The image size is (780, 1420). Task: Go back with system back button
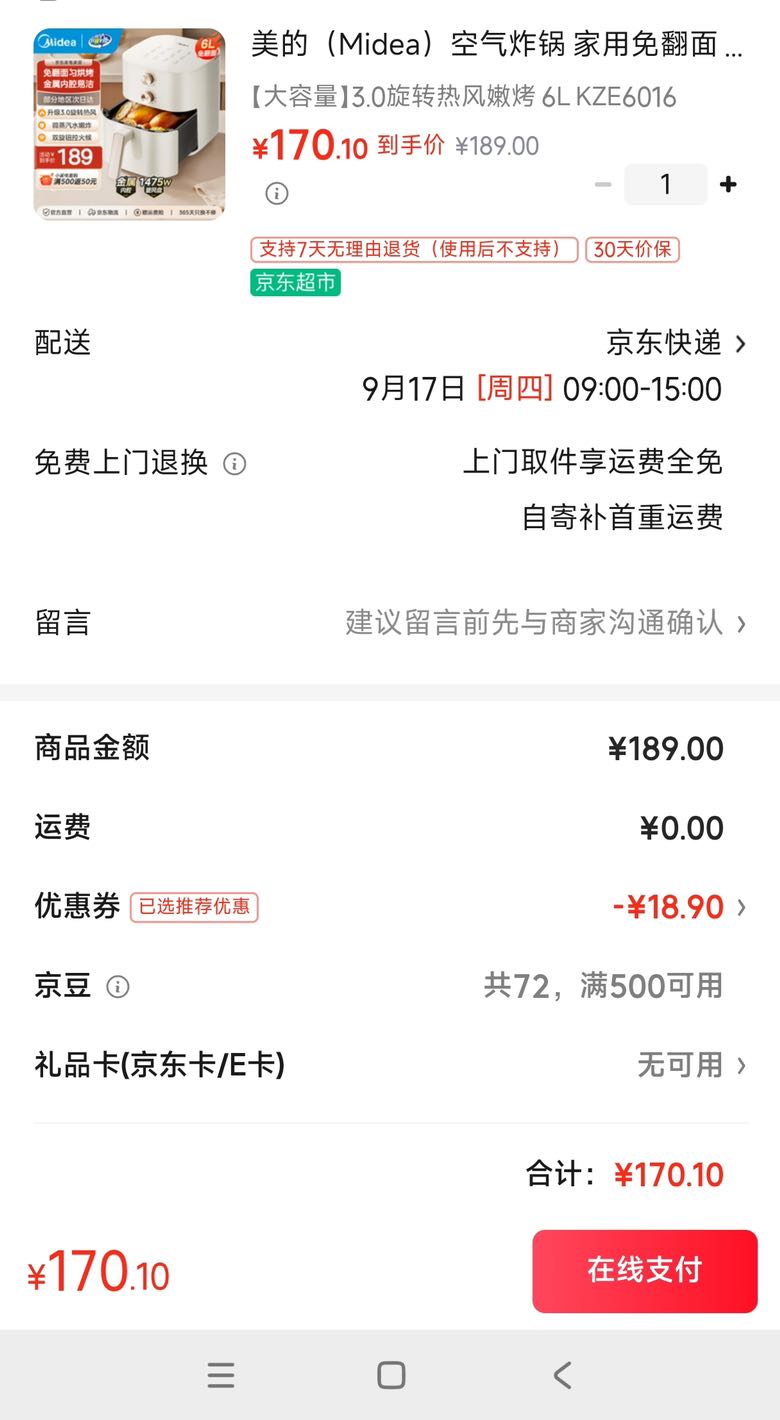tap(562, 1375)
